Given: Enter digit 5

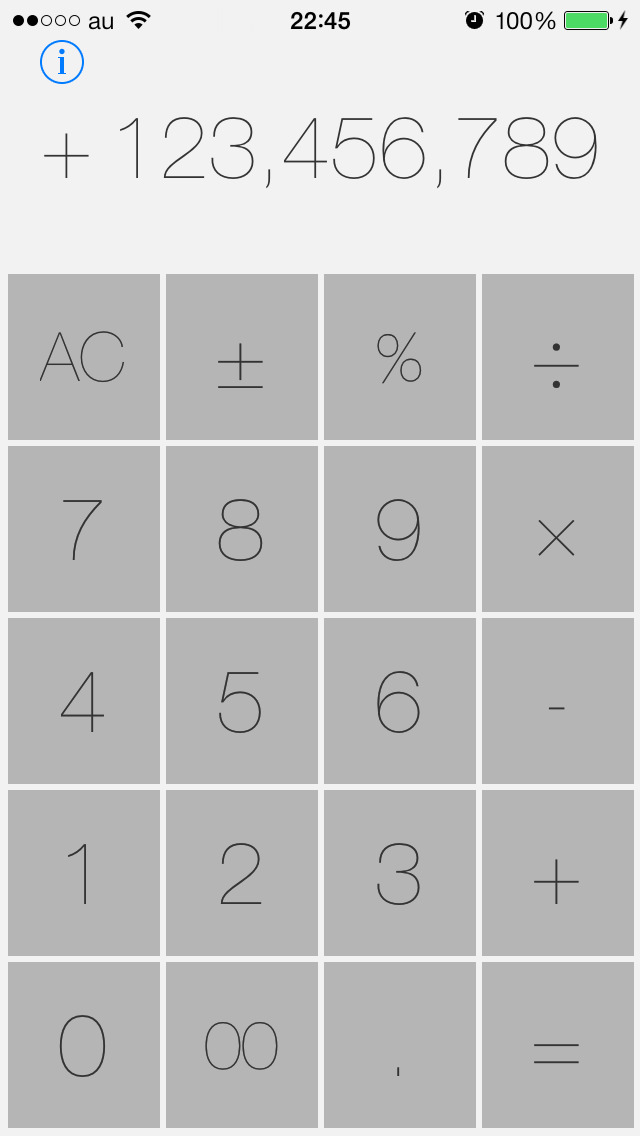Looking at the screenshot, I should tap(242, 701).
